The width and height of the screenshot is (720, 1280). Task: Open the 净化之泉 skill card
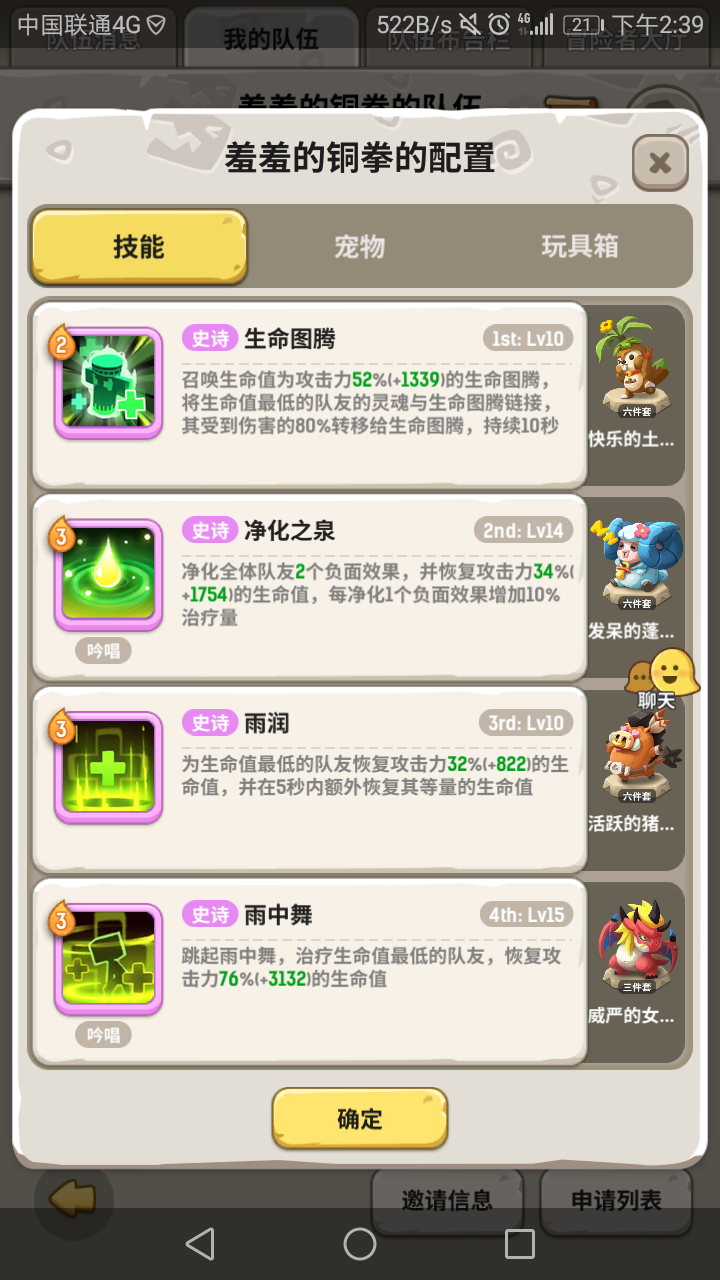[310, 587]
